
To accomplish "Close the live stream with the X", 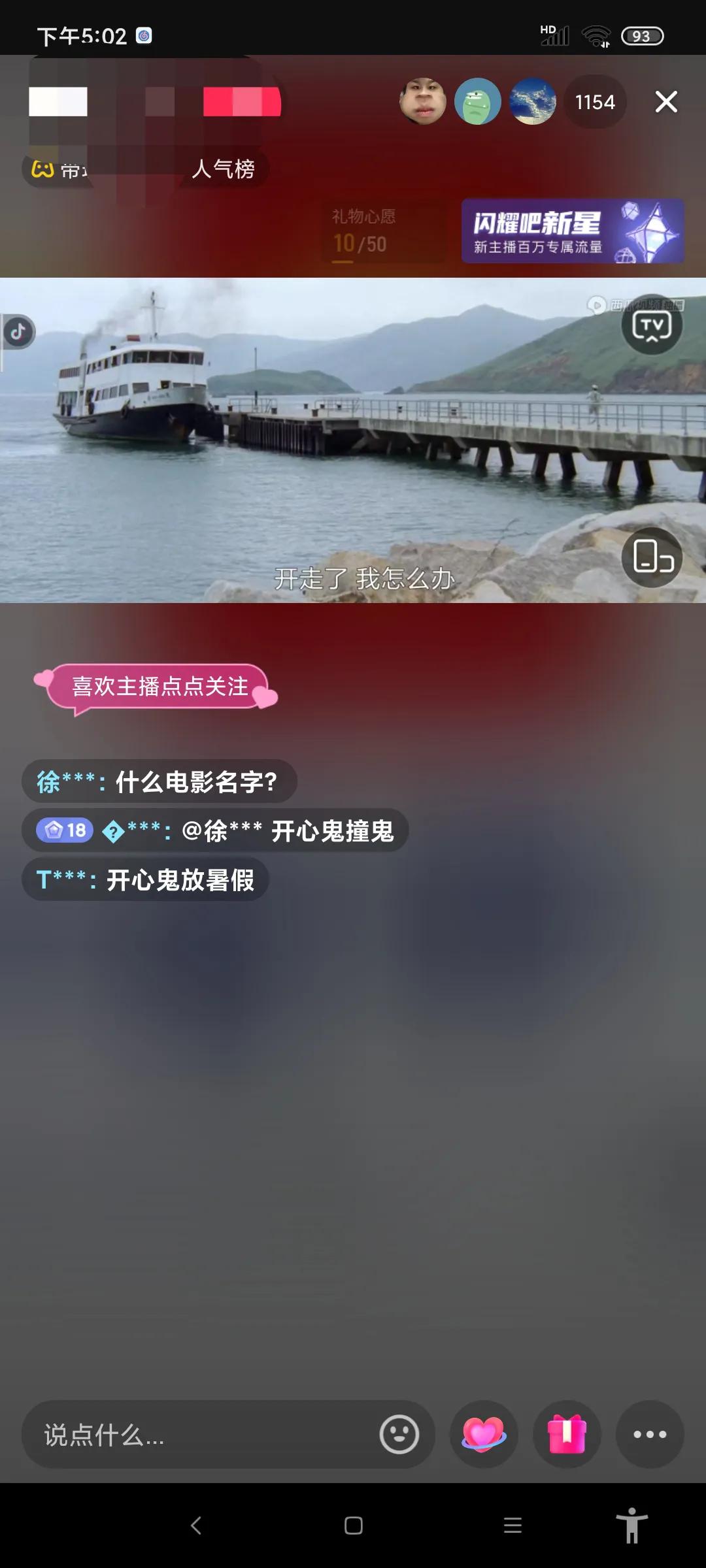I will click(665, 102).
